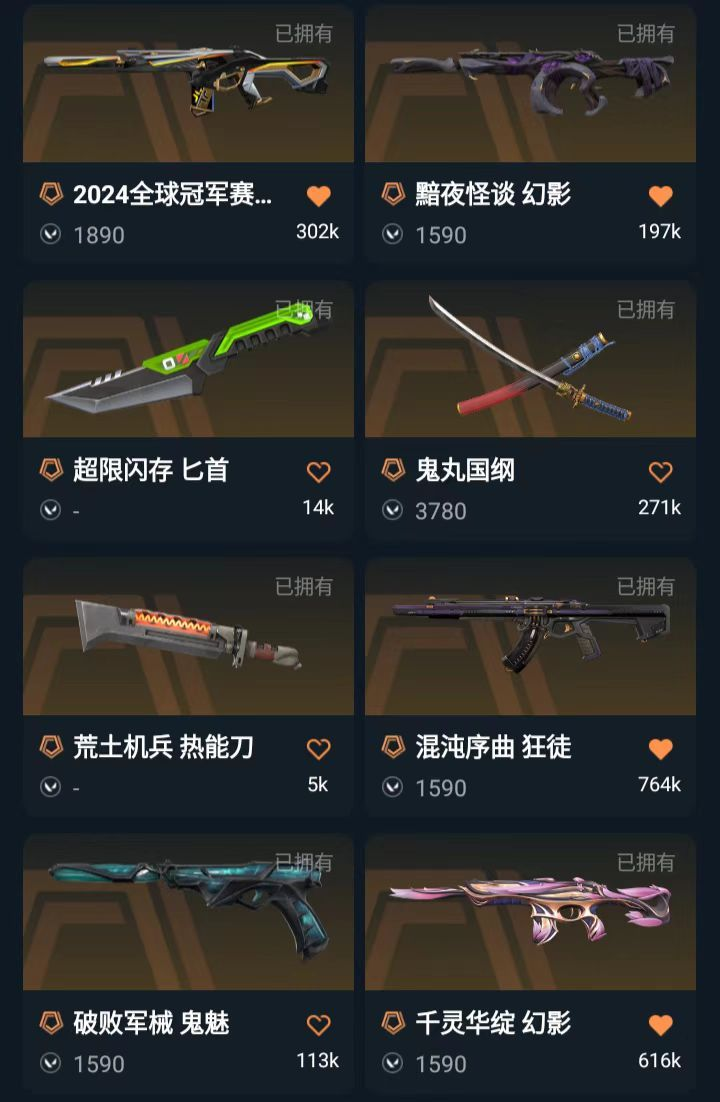Open the 黯夜怪谈 幻影 skin card
Screen dimensions: 720x1102
(x=530, y=90)
